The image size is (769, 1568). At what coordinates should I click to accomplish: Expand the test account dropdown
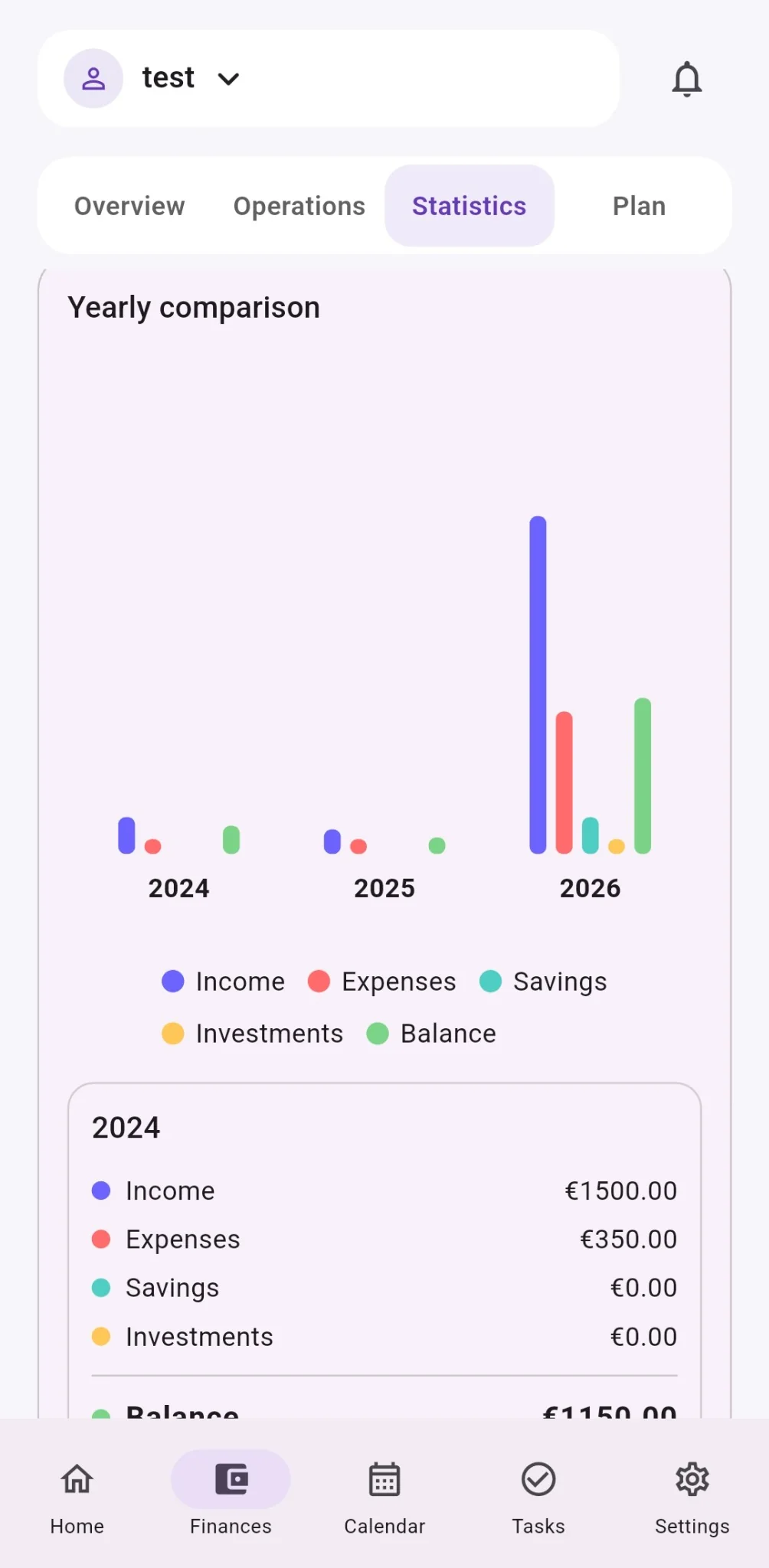[x=328, y=78]
